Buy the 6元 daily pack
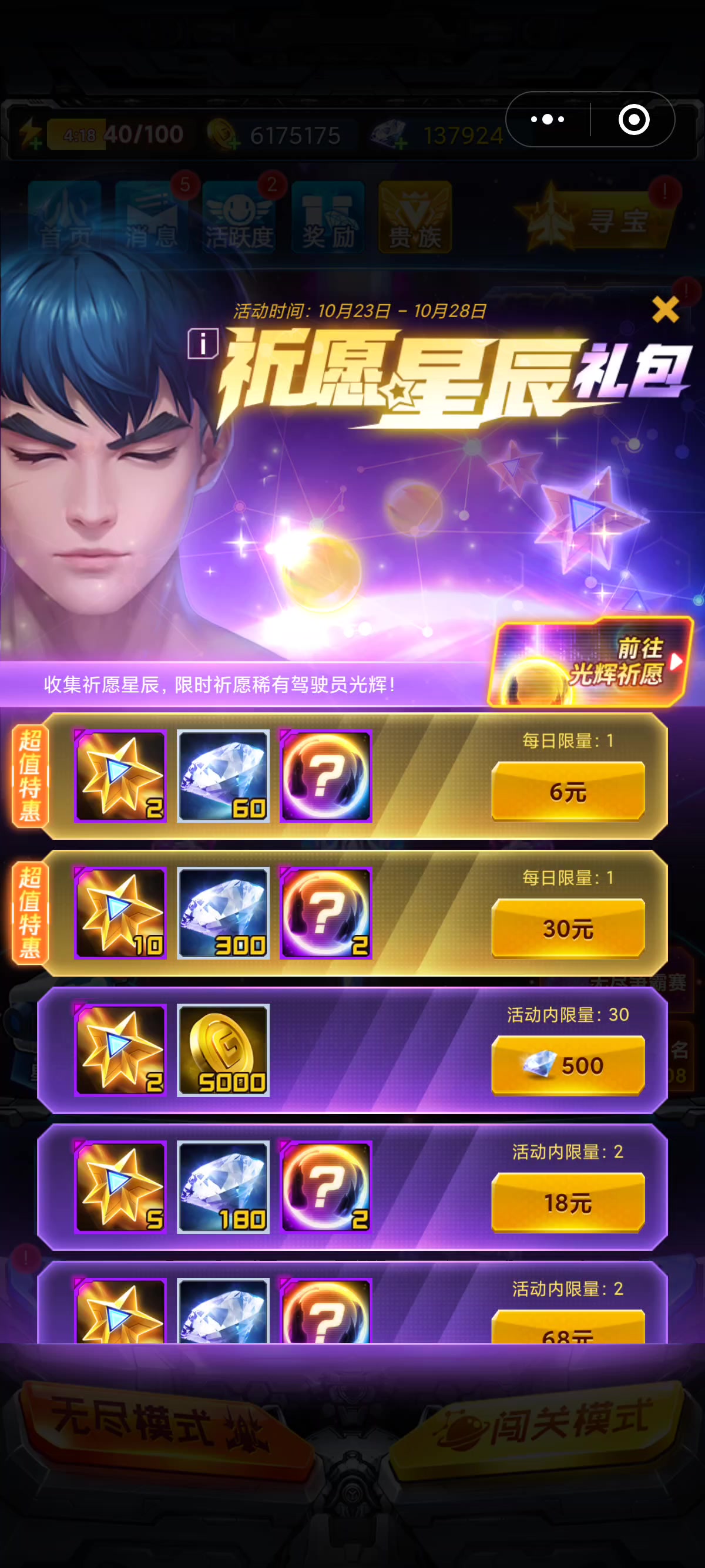This screenshot has width=705, height=1568. coord(568,791)
